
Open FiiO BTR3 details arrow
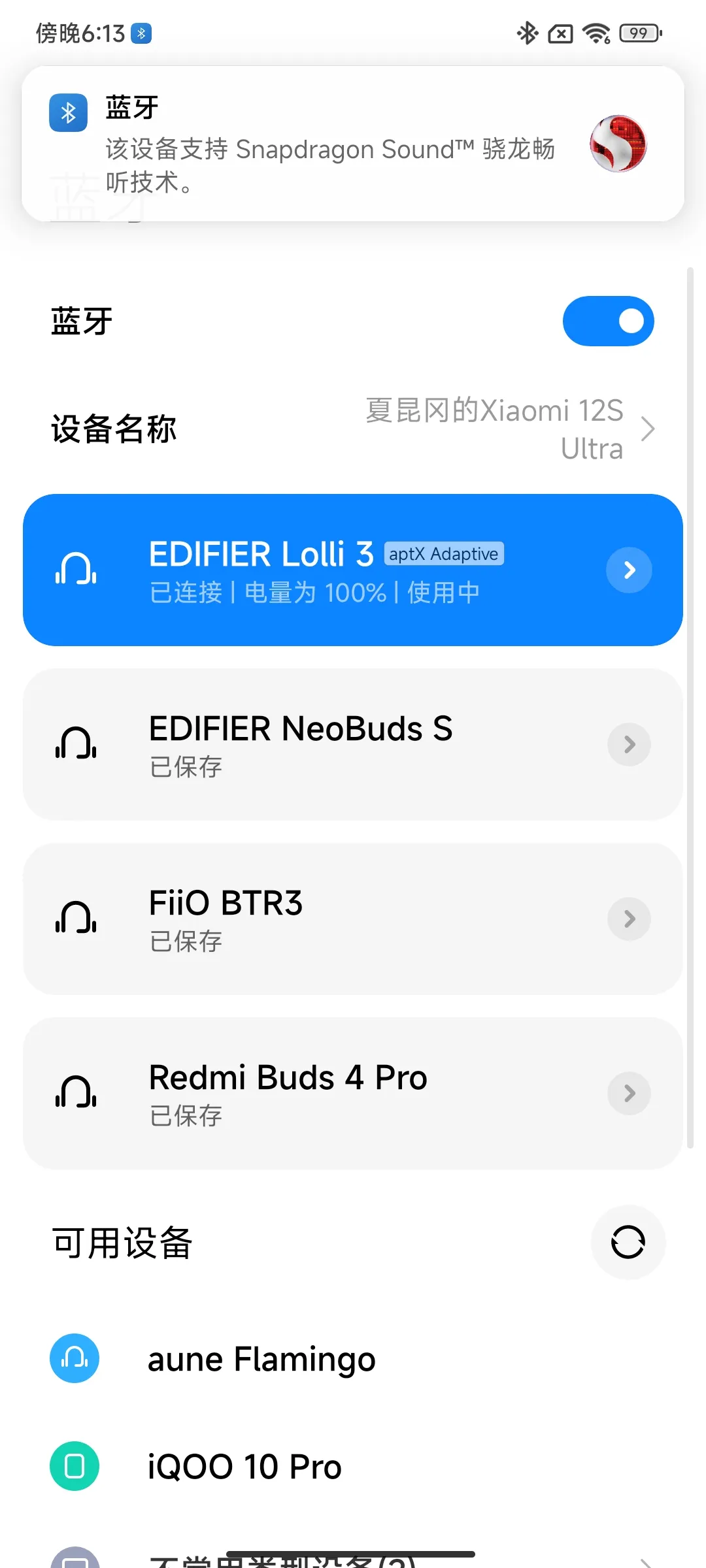coord(629,919)
